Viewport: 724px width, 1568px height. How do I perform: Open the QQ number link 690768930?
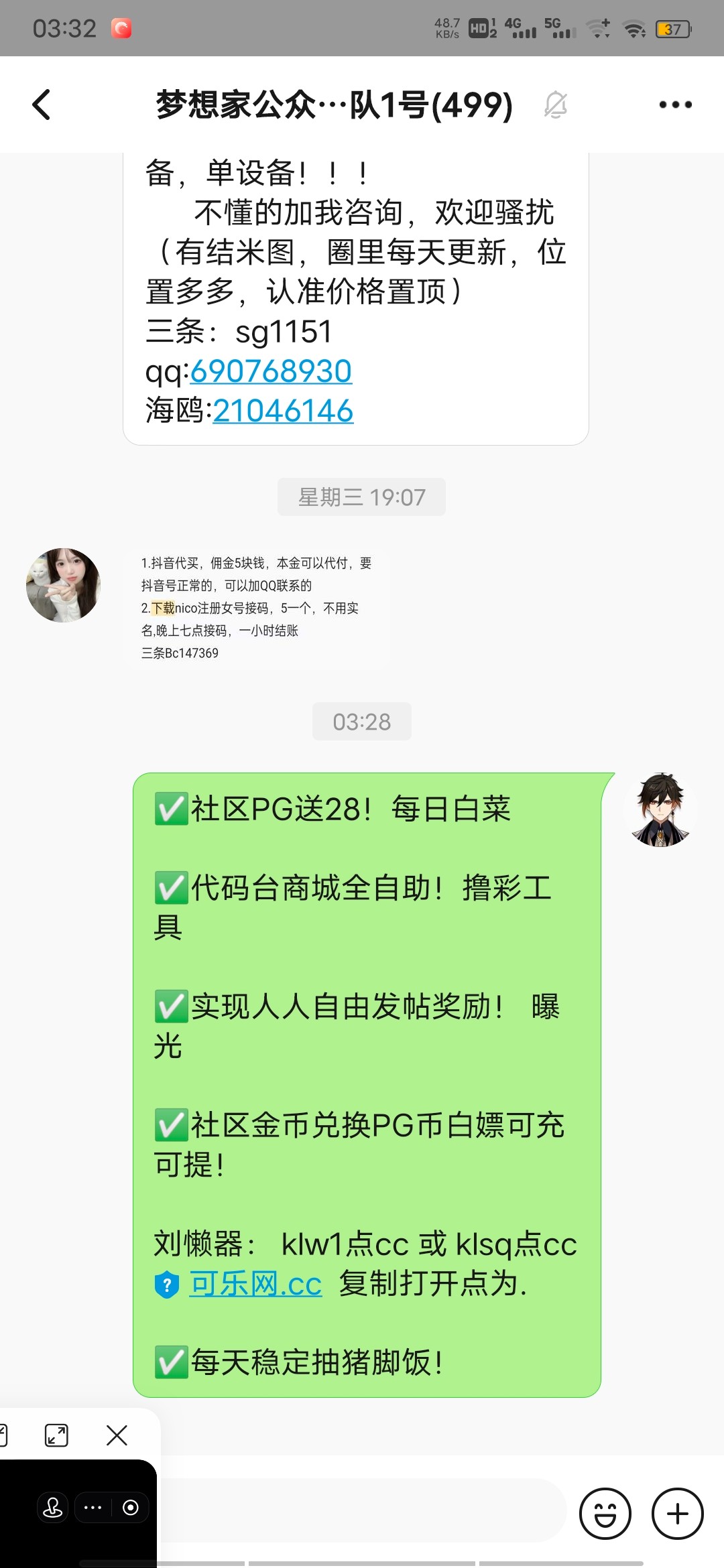[x=271, y=371]
